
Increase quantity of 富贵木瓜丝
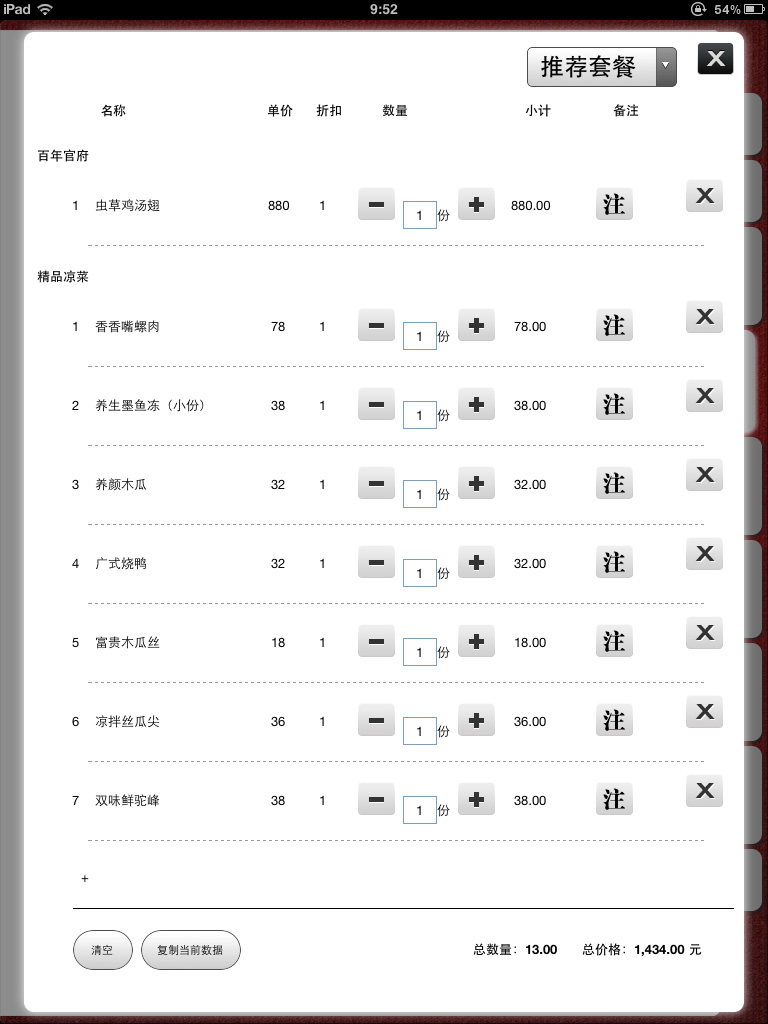(476, 642)
